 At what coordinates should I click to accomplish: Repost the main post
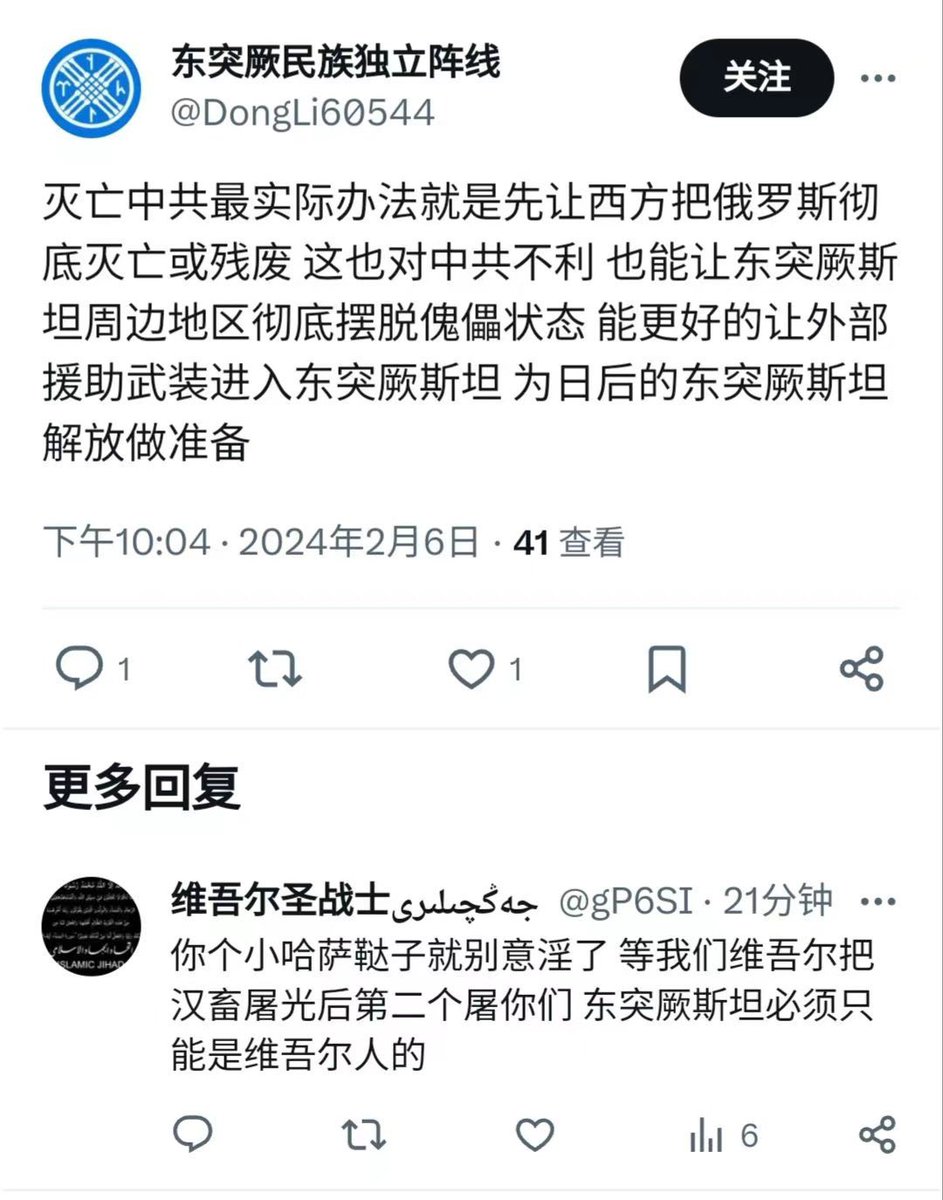pos(274,669)
